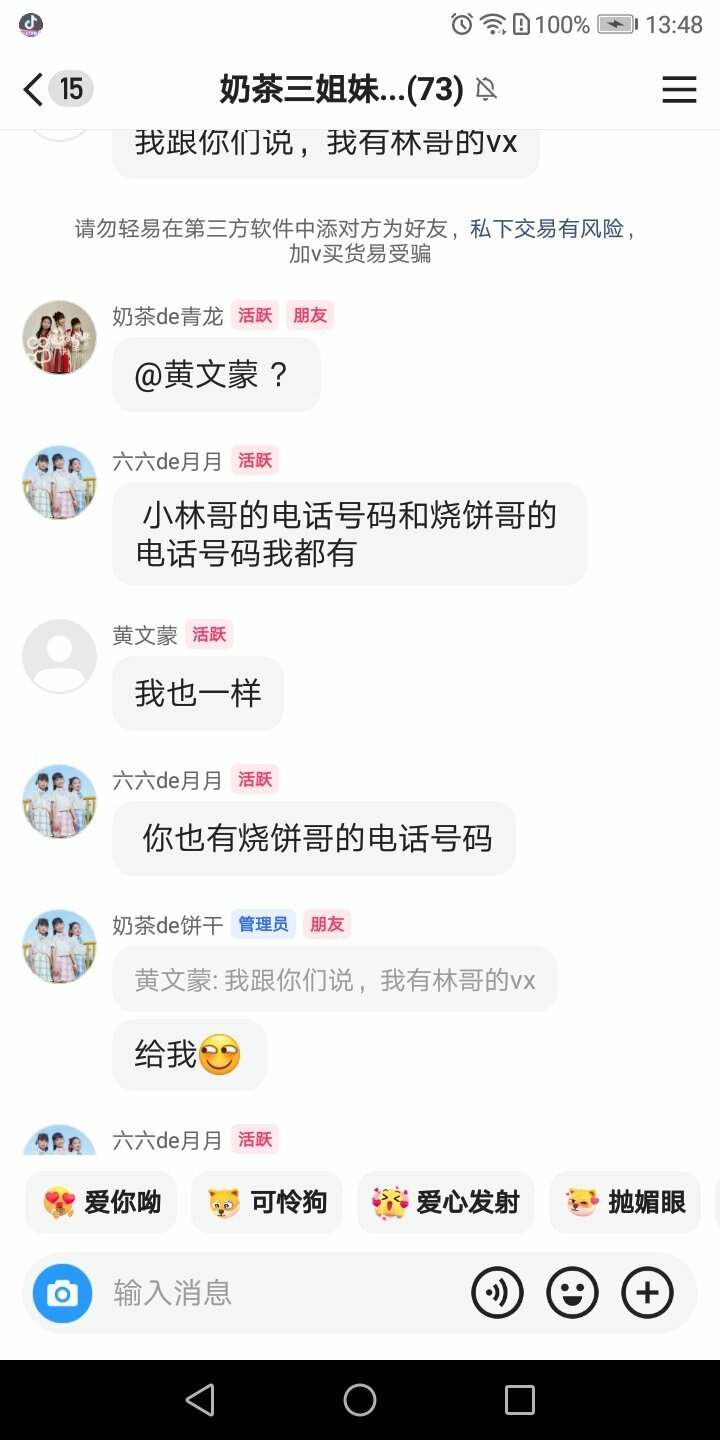Image resolution: width=720 pixels, height=1440 pixels.
Task: View 奶茶de青龙's profile avatar
Action: (60, 337)
